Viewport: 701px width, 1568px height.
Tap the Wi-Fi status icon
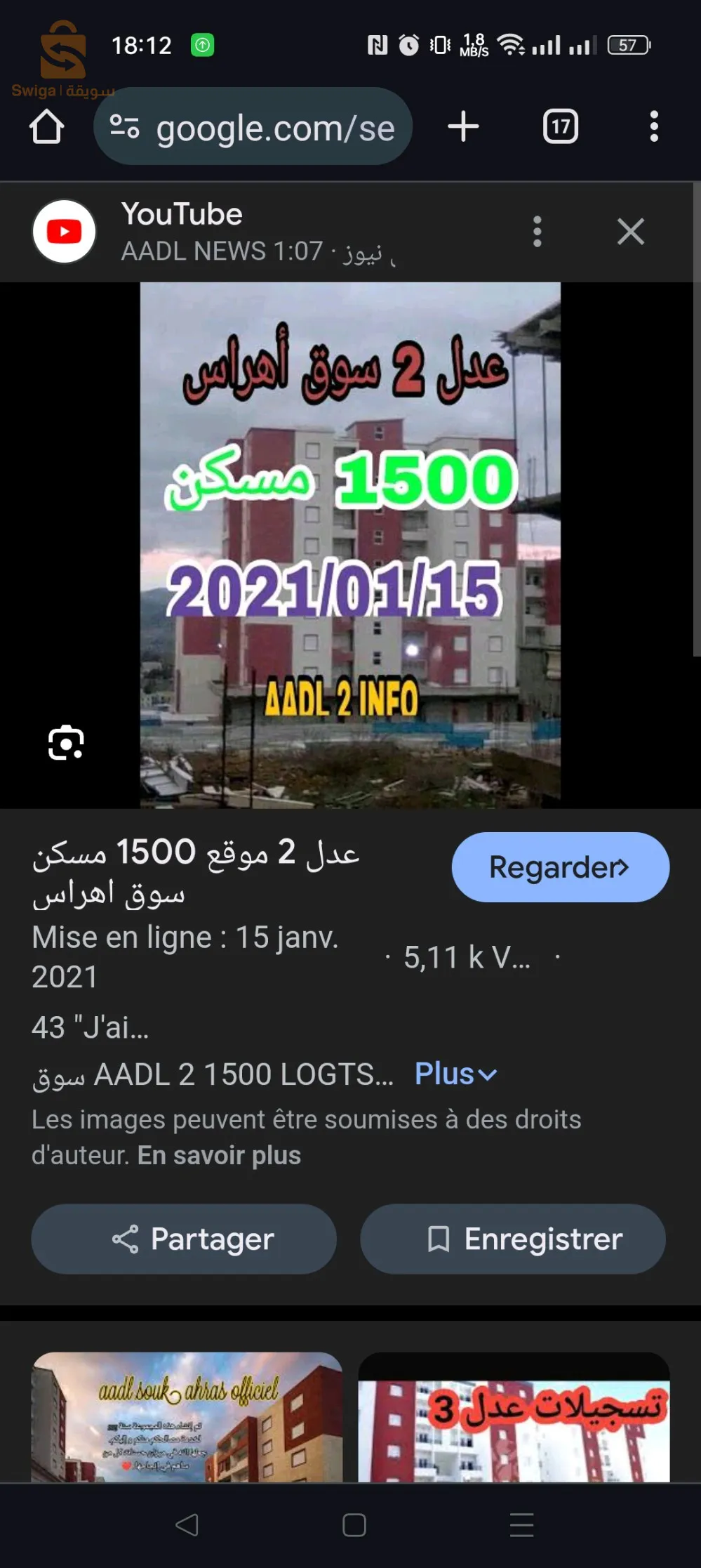tap(511, 44)
